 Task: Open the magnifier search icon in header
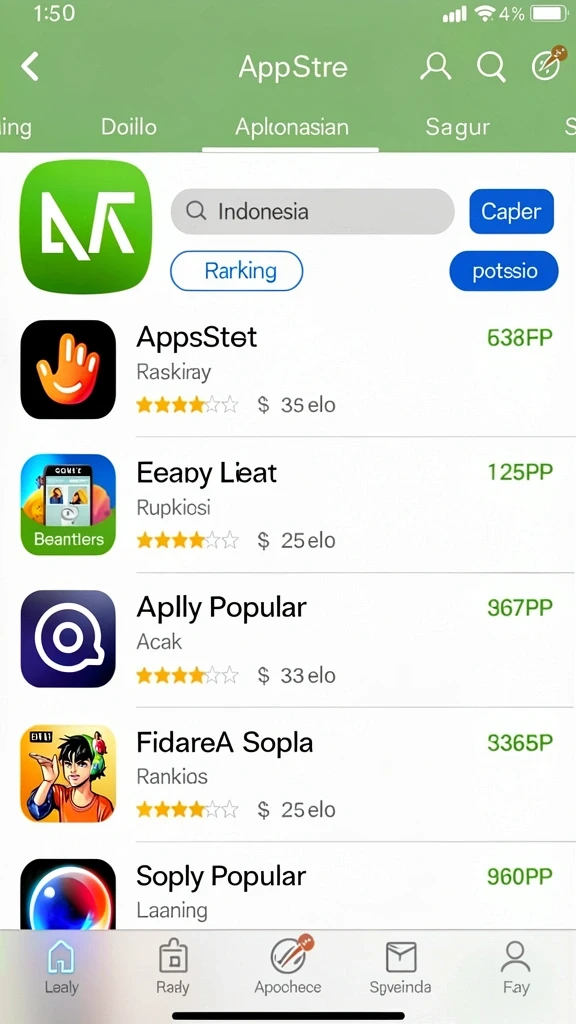click(x=490, y=67)
